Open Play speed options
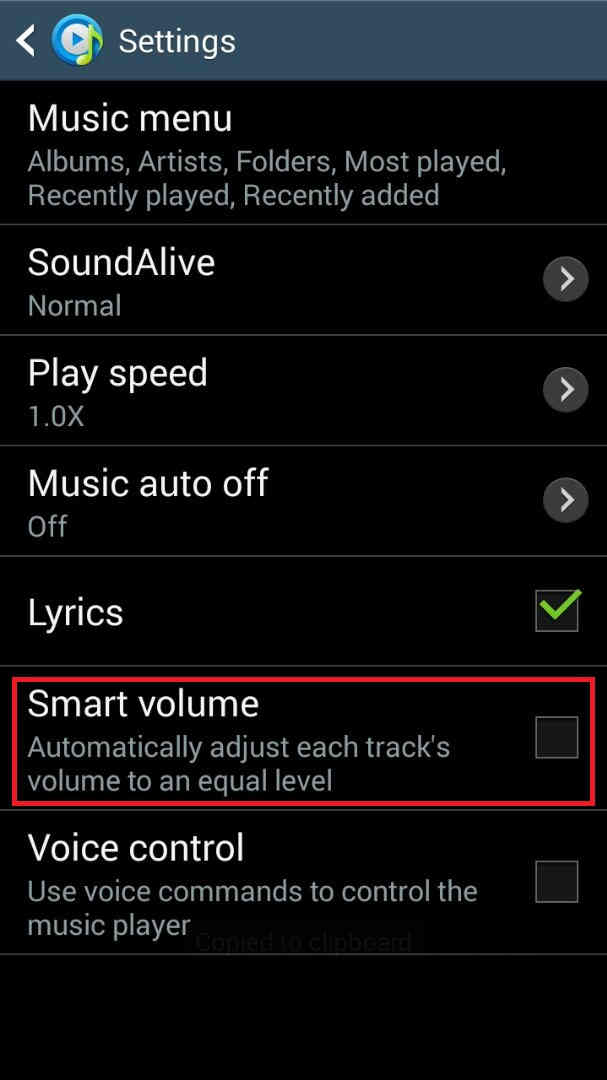This screenshot has height=1080, width=607. pyautogui.click(x=303, y=390)
